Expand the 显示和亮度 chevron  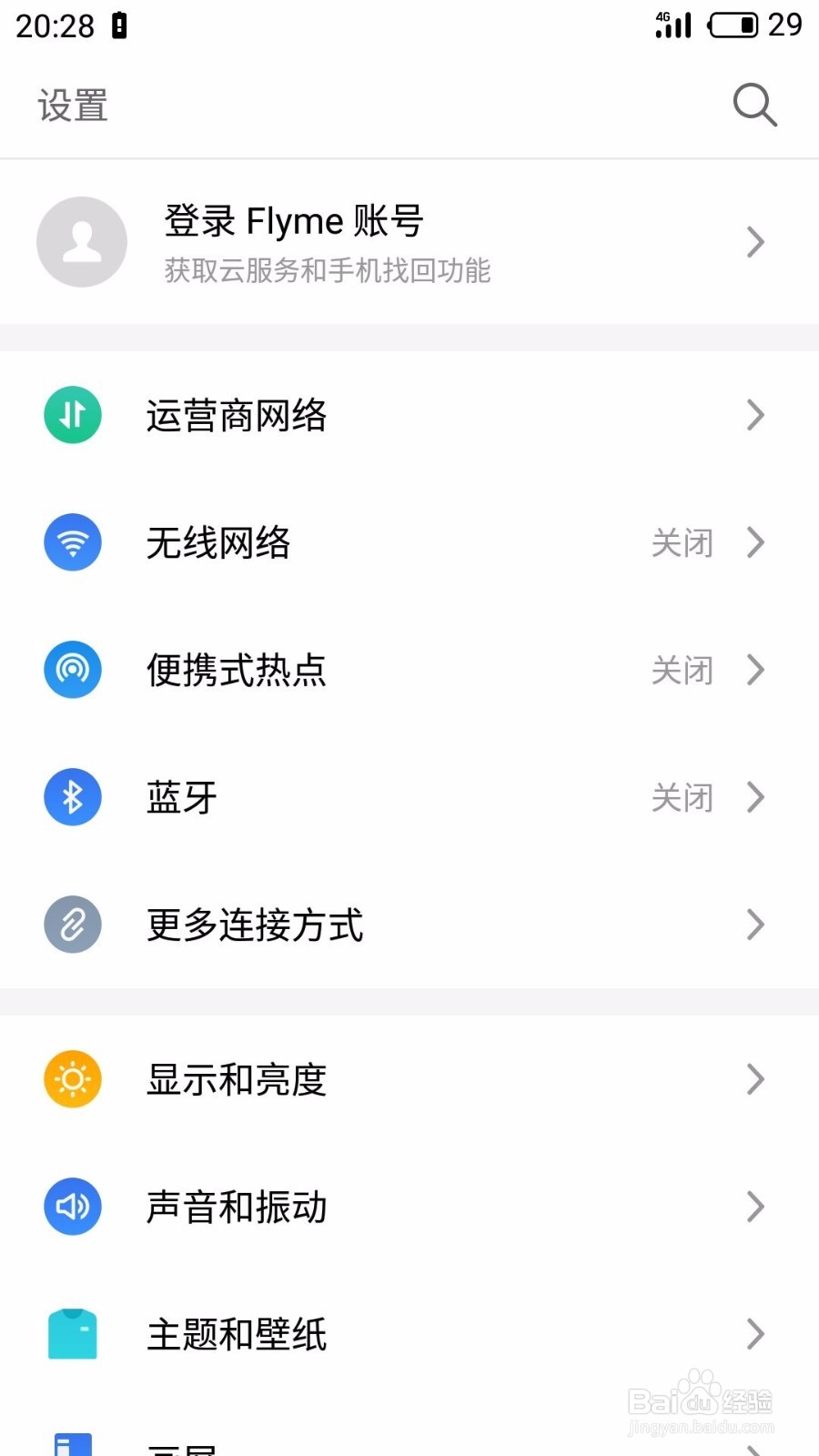754,1079
